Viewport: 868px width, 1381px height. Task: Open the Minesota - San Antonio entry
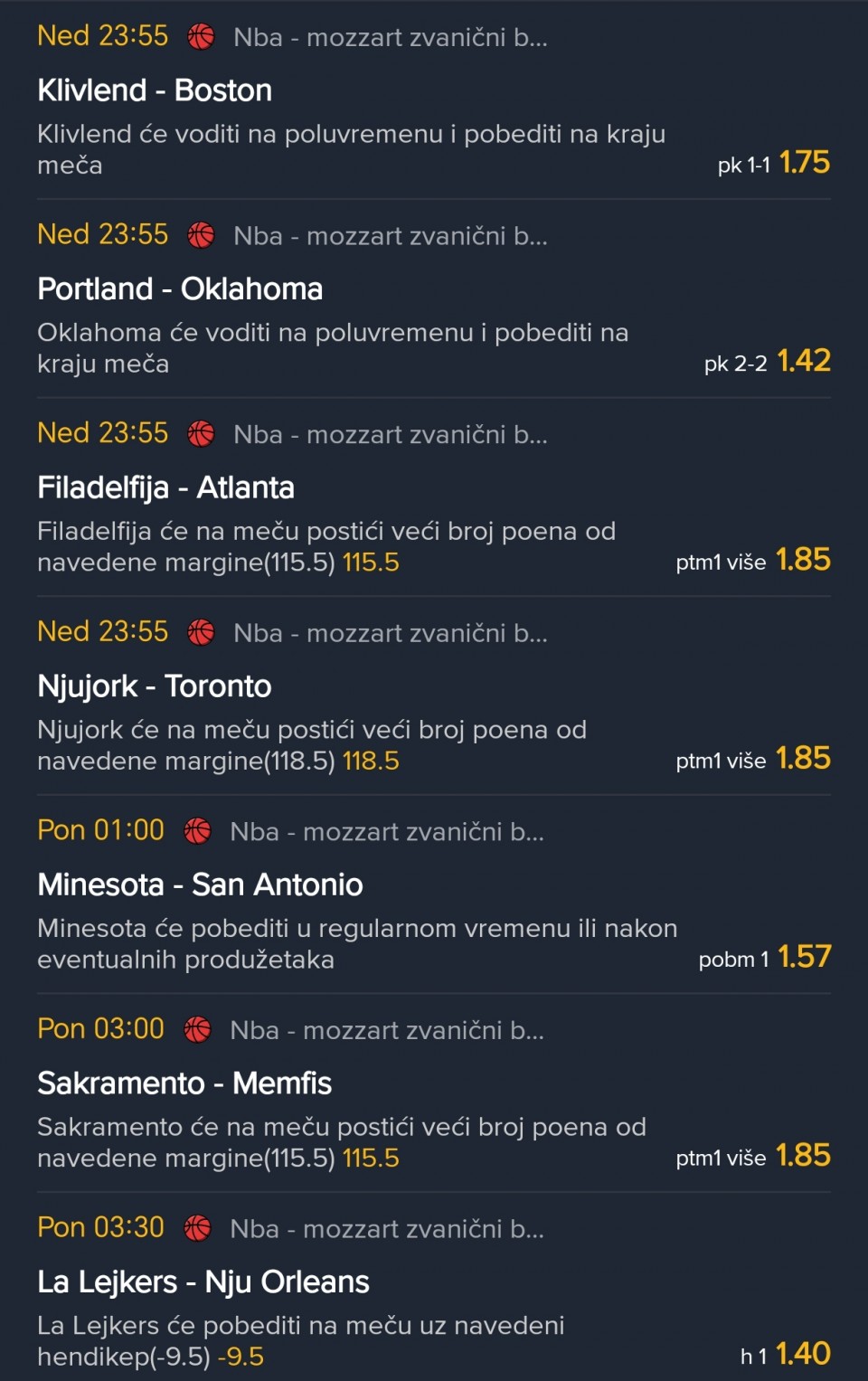click(200, 884)
